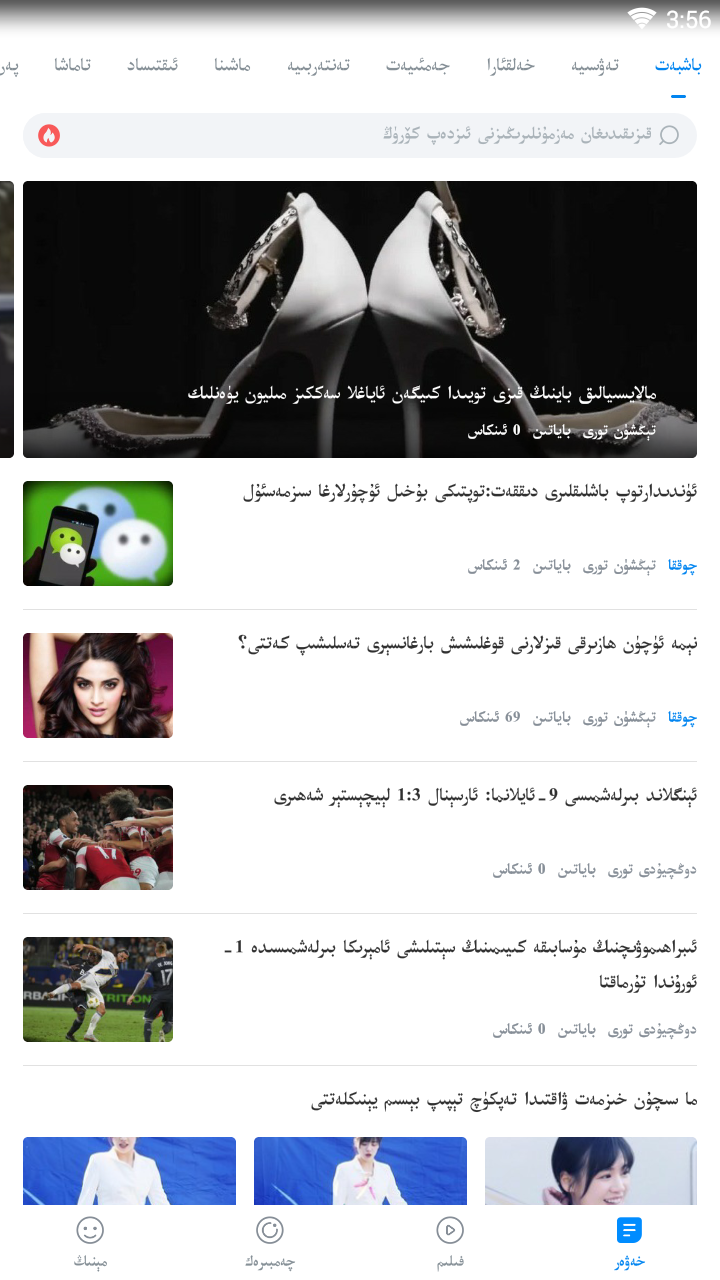Switch to the ماشىنا top tab
Screen dimensions: 720x1280
pyautogui.click(x=232, y=65)
